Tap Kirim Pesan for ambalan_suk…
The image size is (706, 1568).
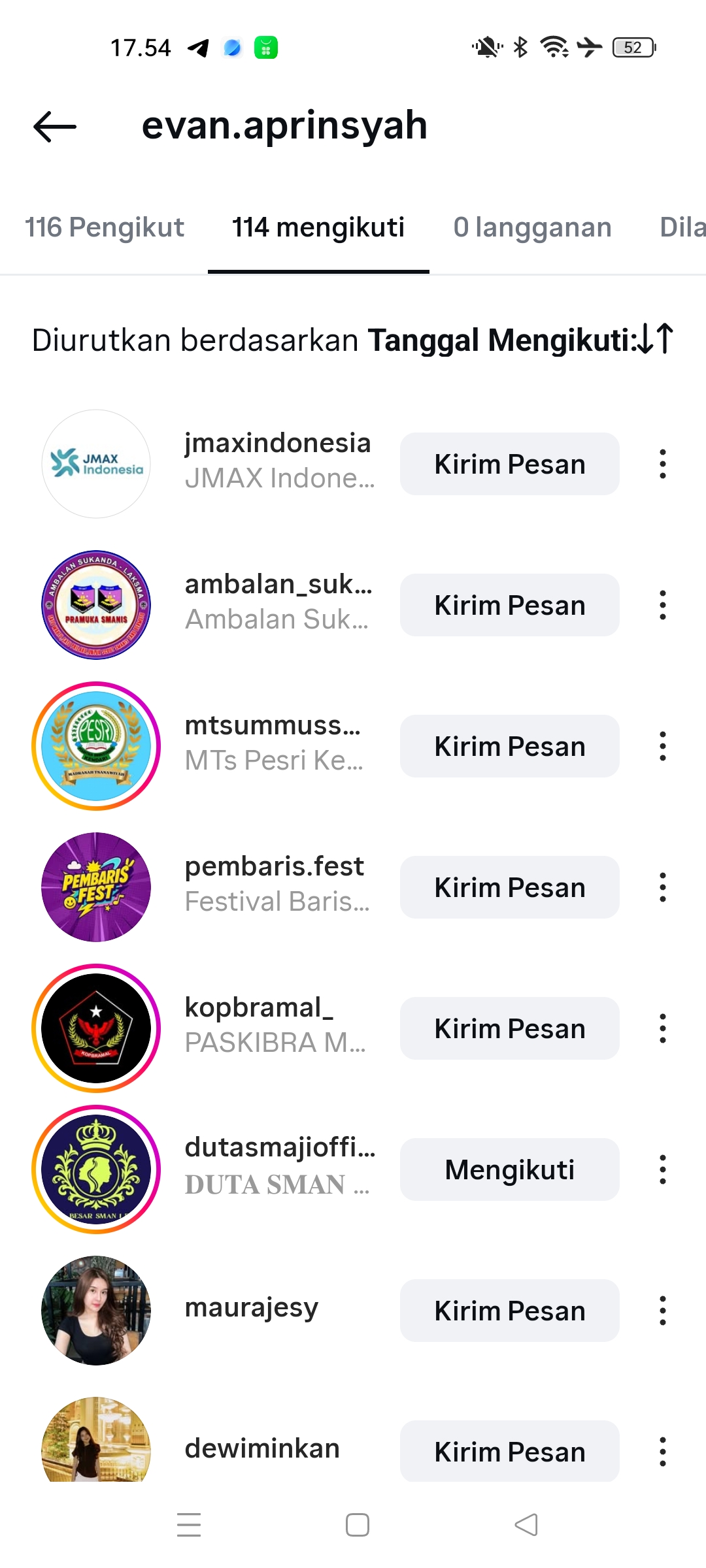pyautogui.click(x=509, y=605)
